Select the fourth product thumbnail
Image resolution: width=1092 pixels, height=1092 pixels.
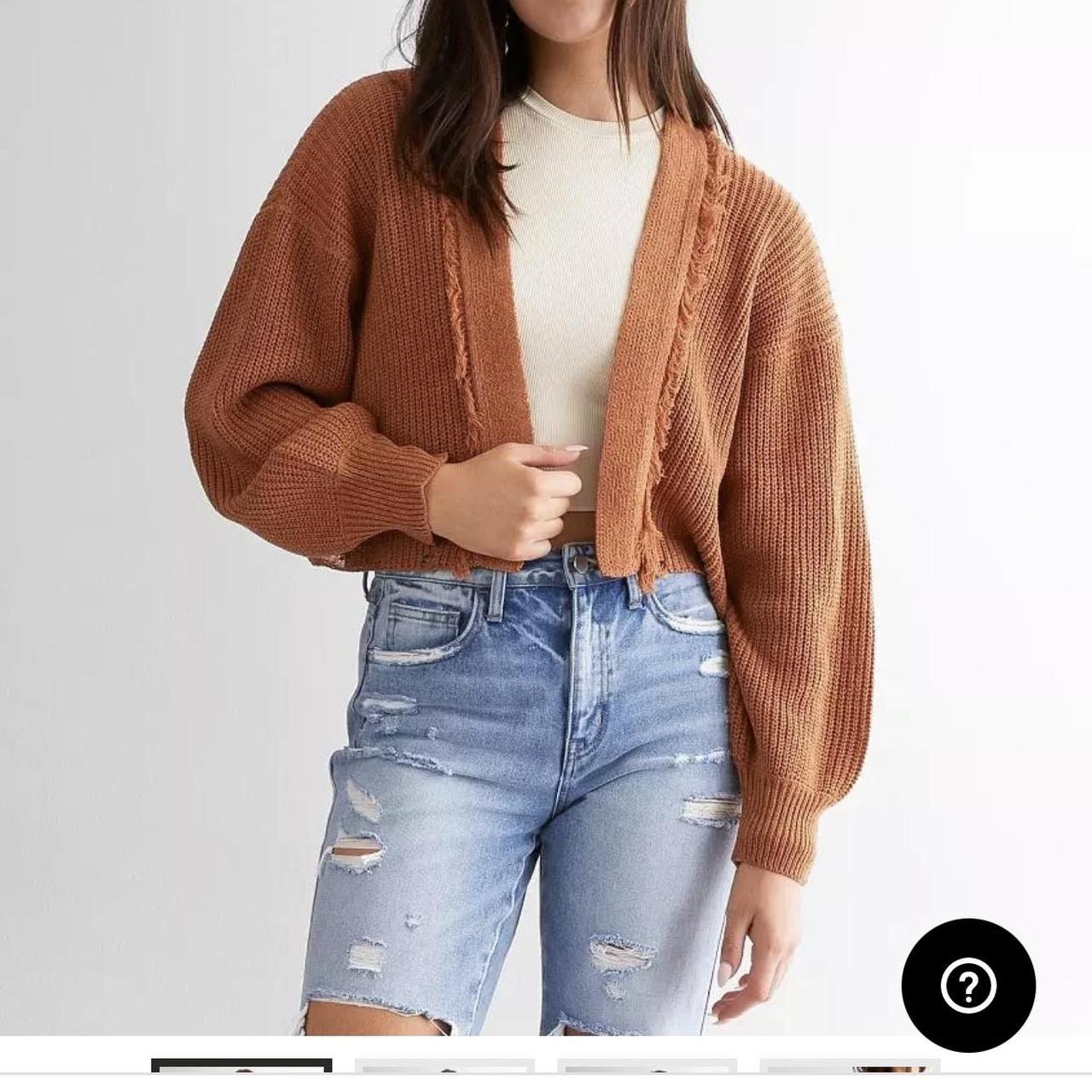(x=850, y=1066)
